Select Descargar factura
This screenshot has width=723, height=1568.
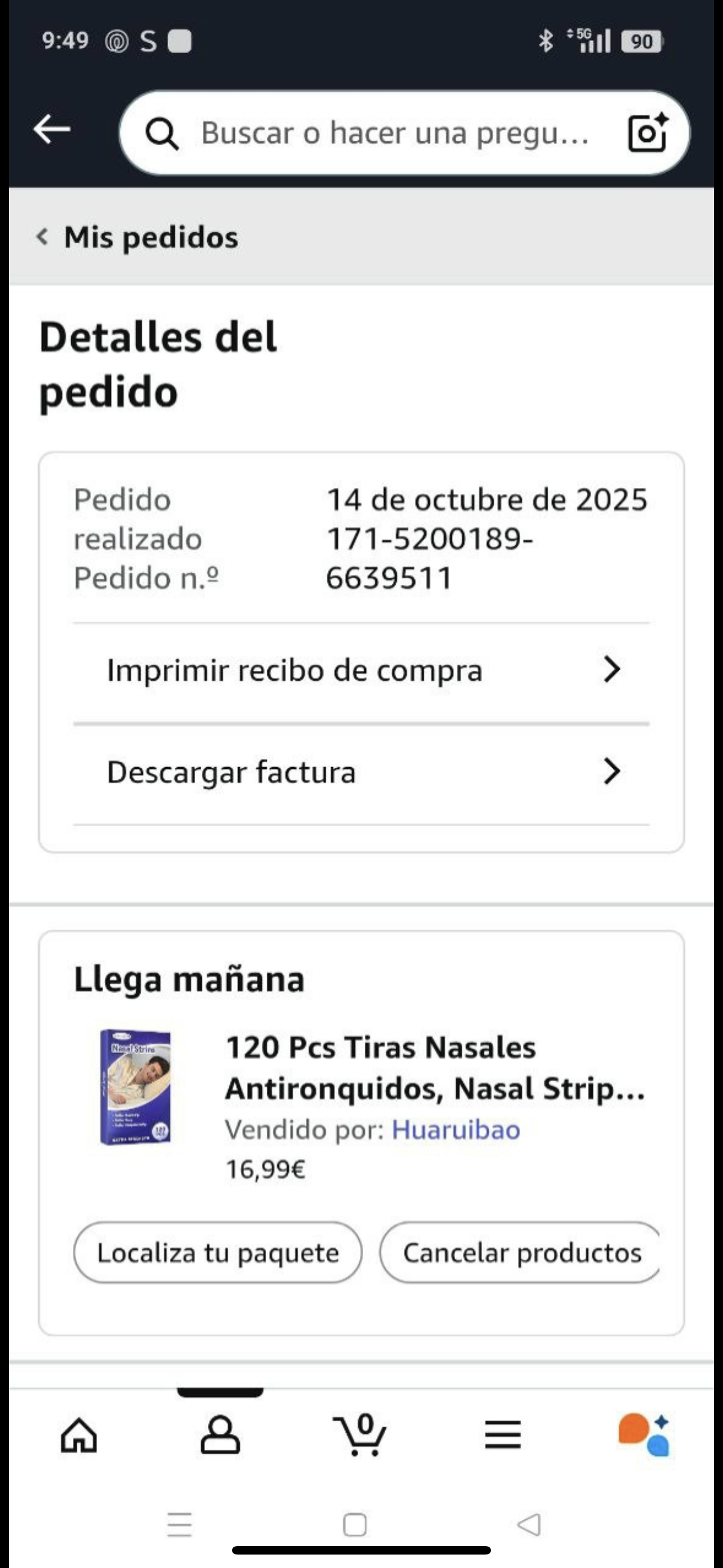361,772
